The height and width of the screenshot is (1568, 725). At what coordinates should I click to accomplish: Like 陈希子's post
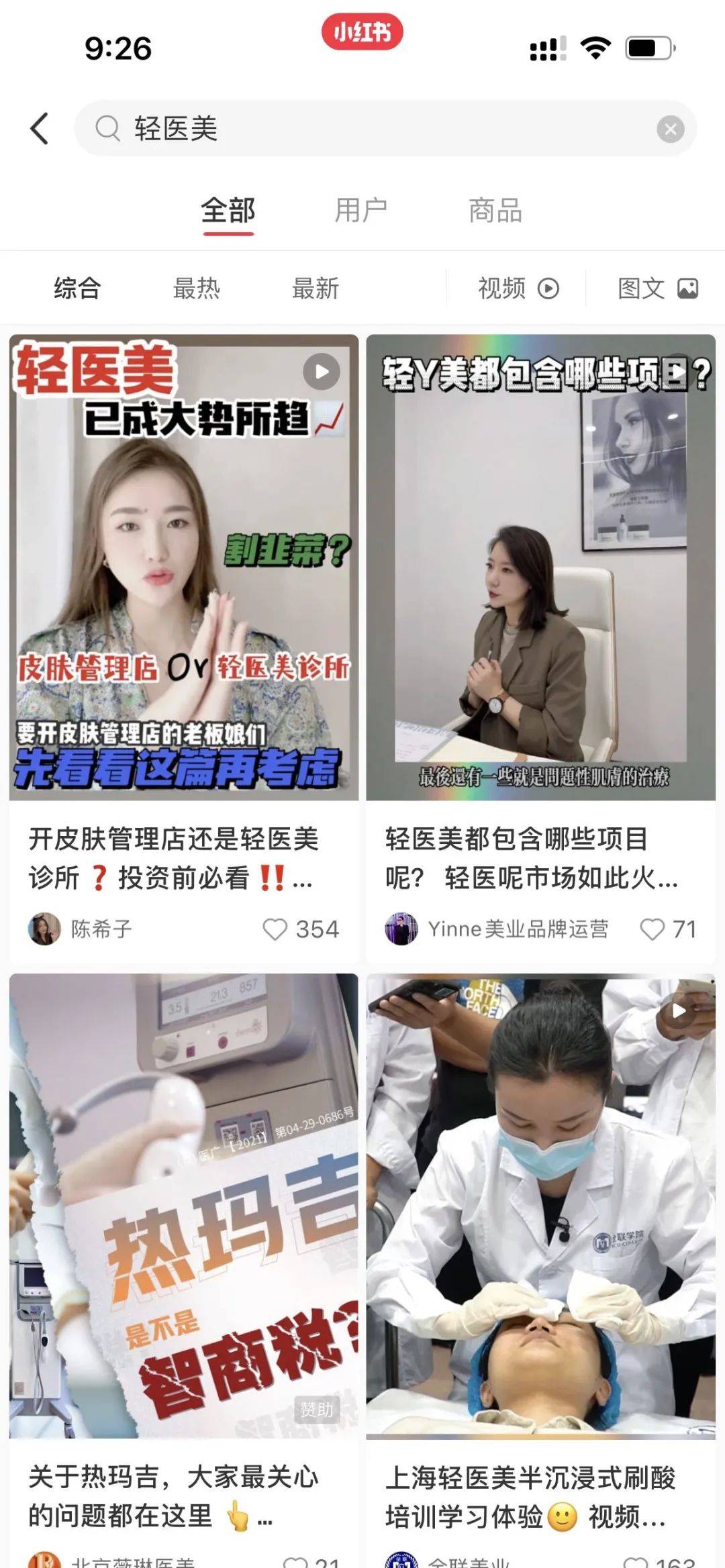(275, 929)
